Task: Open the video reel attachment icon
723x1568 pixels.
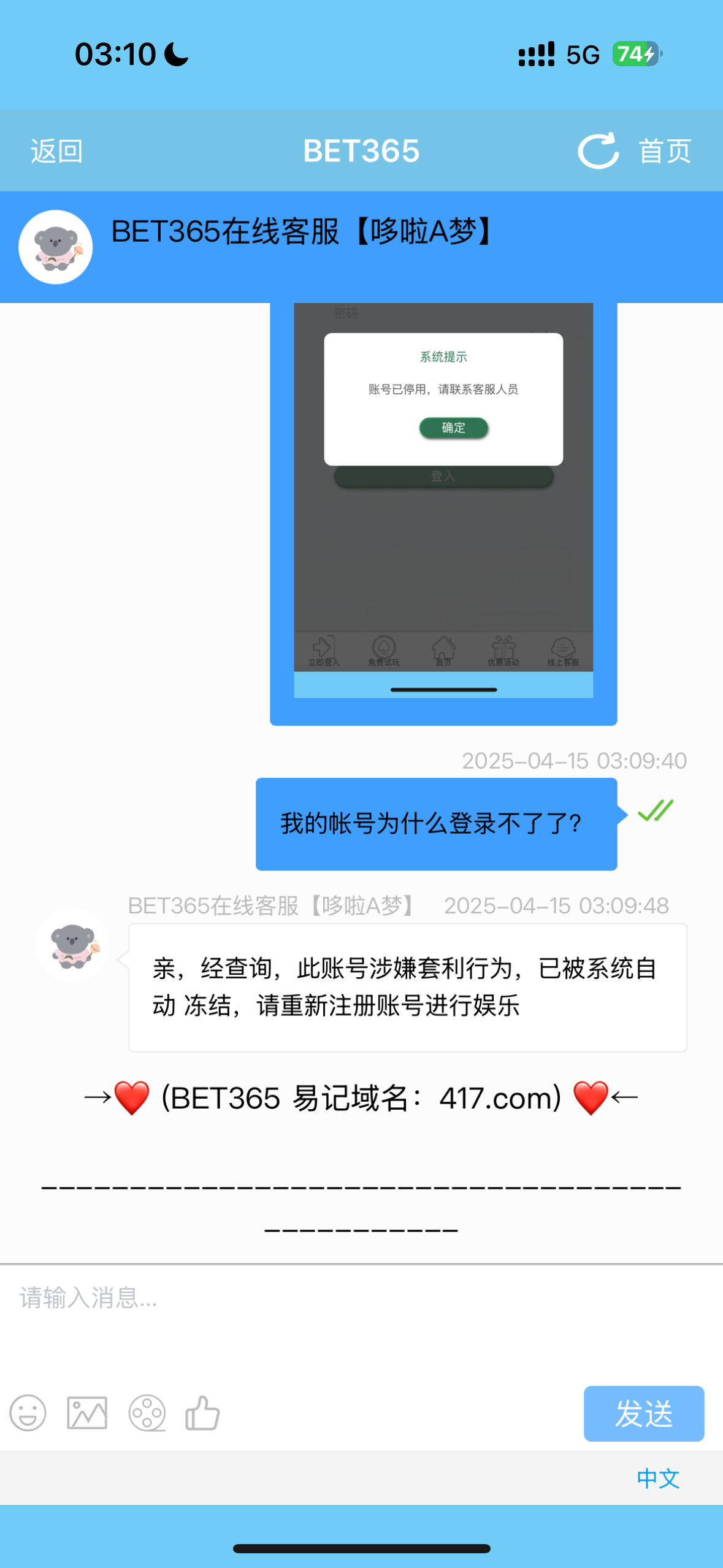Action: [x=147, y=1413]
